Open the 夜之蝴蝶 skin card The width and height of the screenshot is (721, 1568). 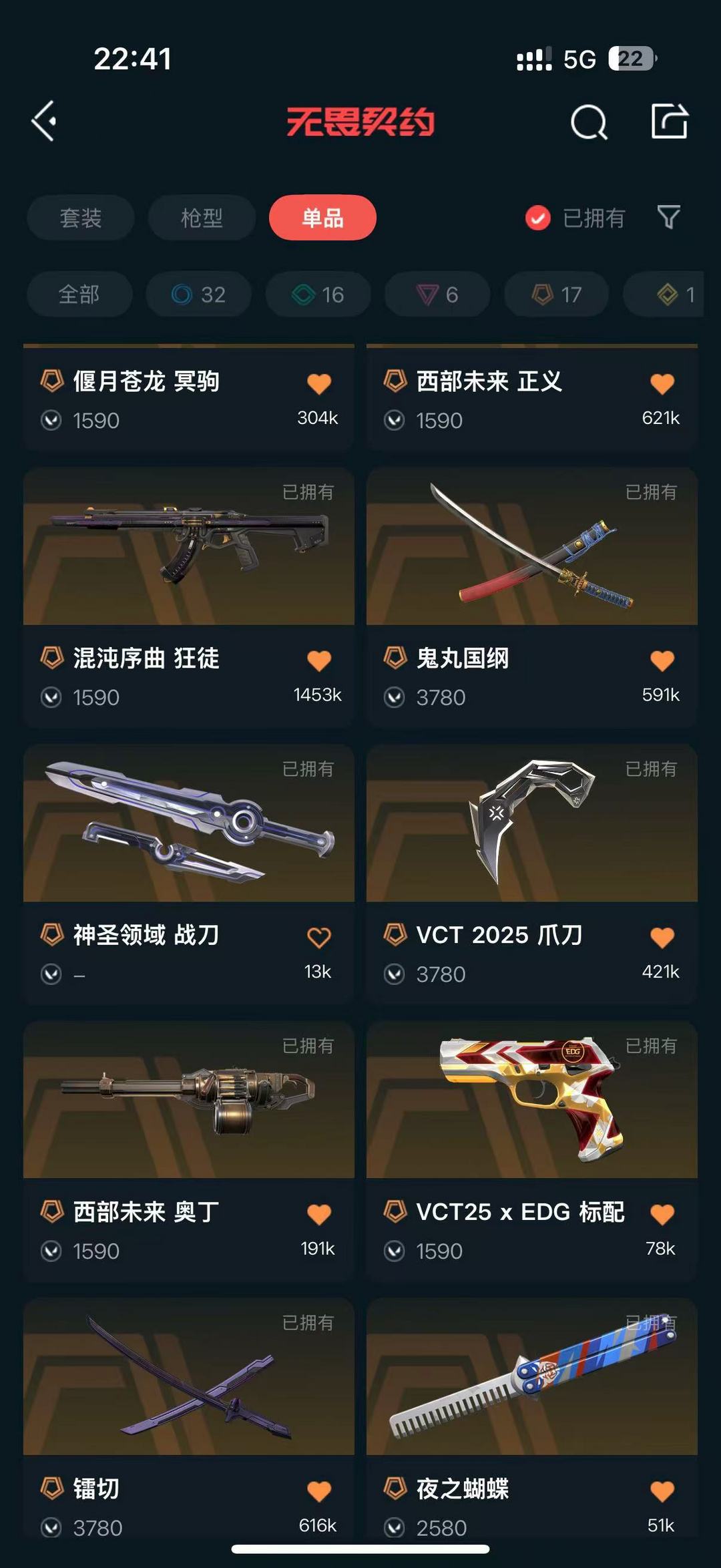(532, 1420)
